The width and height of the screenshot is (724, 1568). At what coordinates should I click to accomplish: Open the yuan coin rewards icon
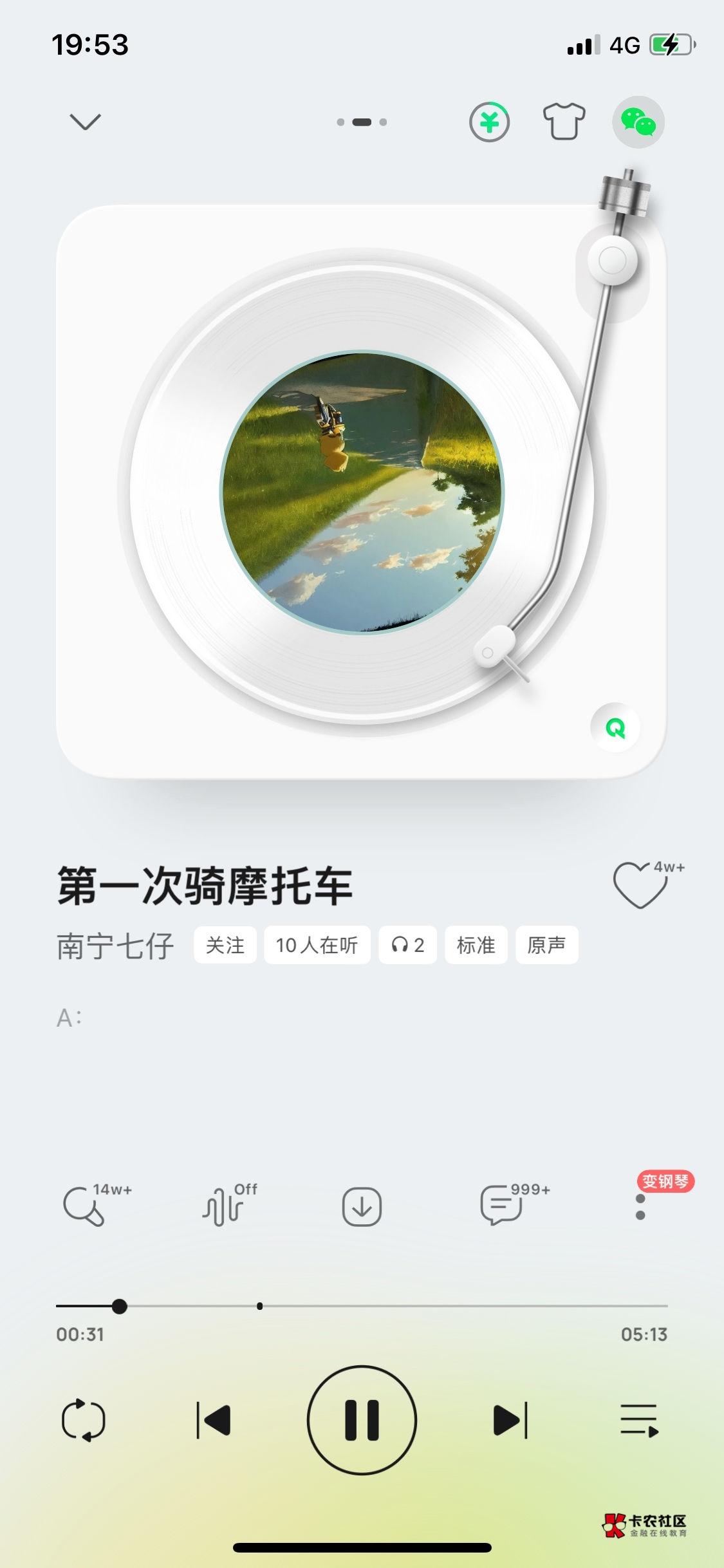point(489,122)
